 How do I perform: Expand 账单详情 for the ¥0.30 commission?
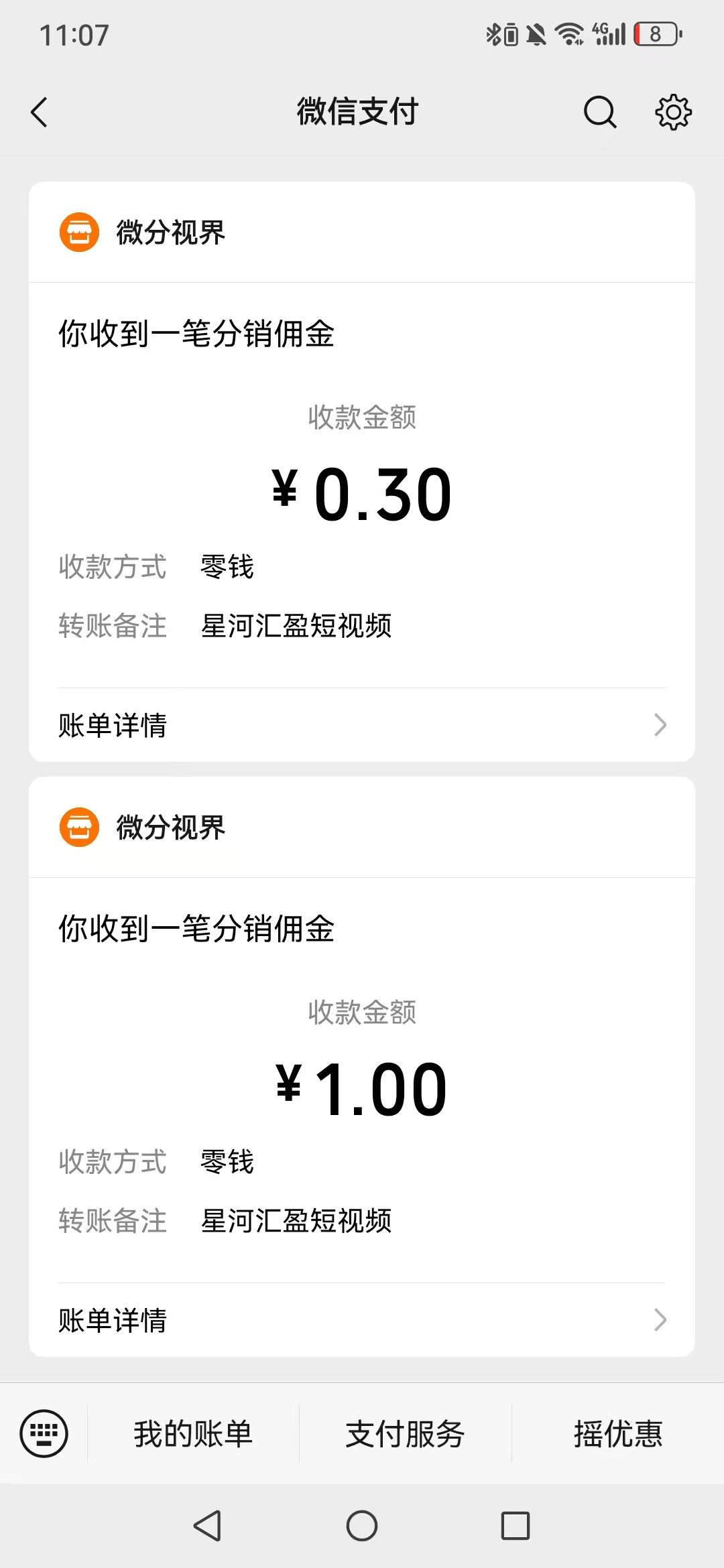click(x=112, y=726)
